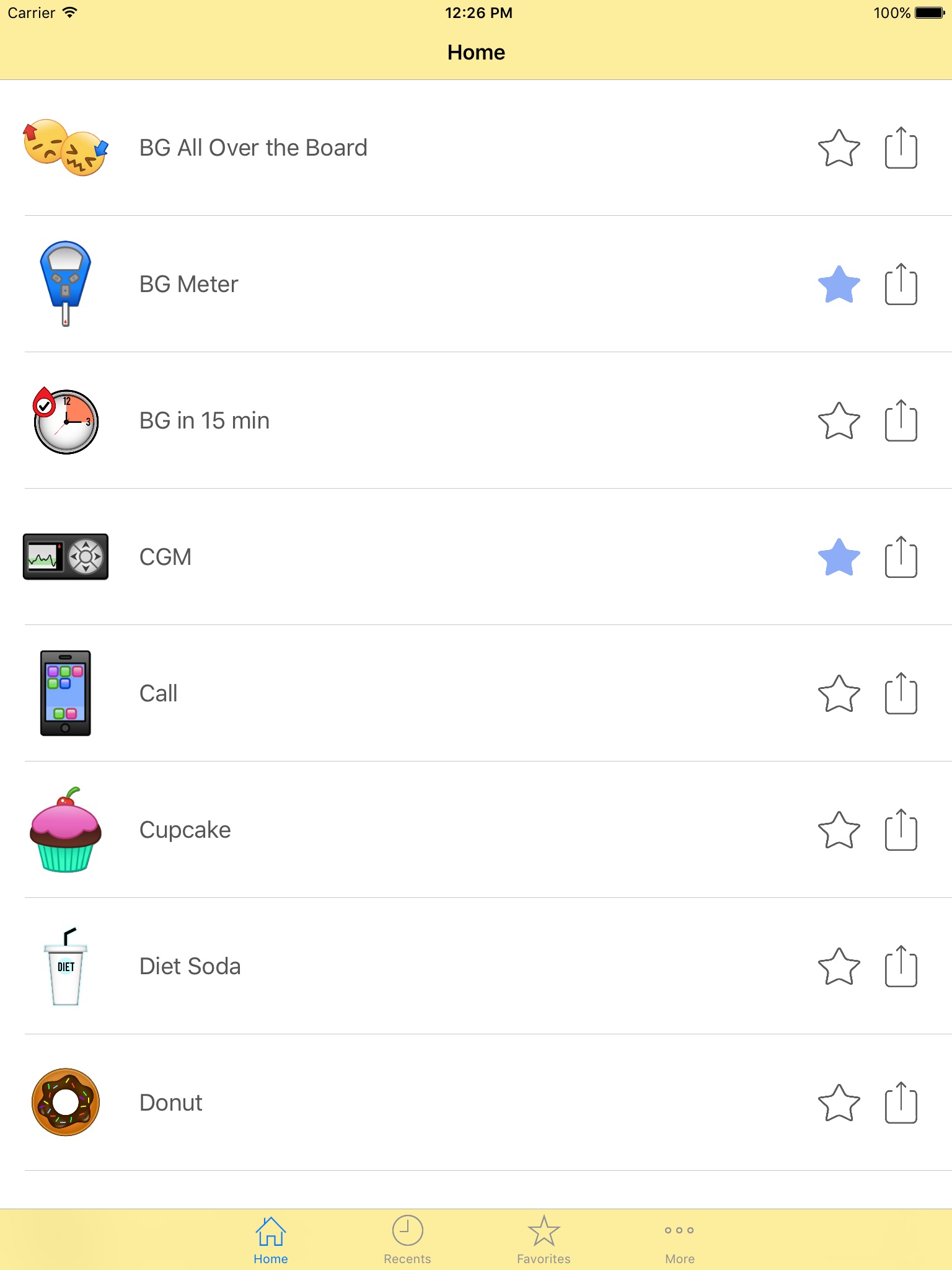Add Call to favorites
Image resolution: width=952 pixels, height=1270 pixels.
(x=839, y=694)
